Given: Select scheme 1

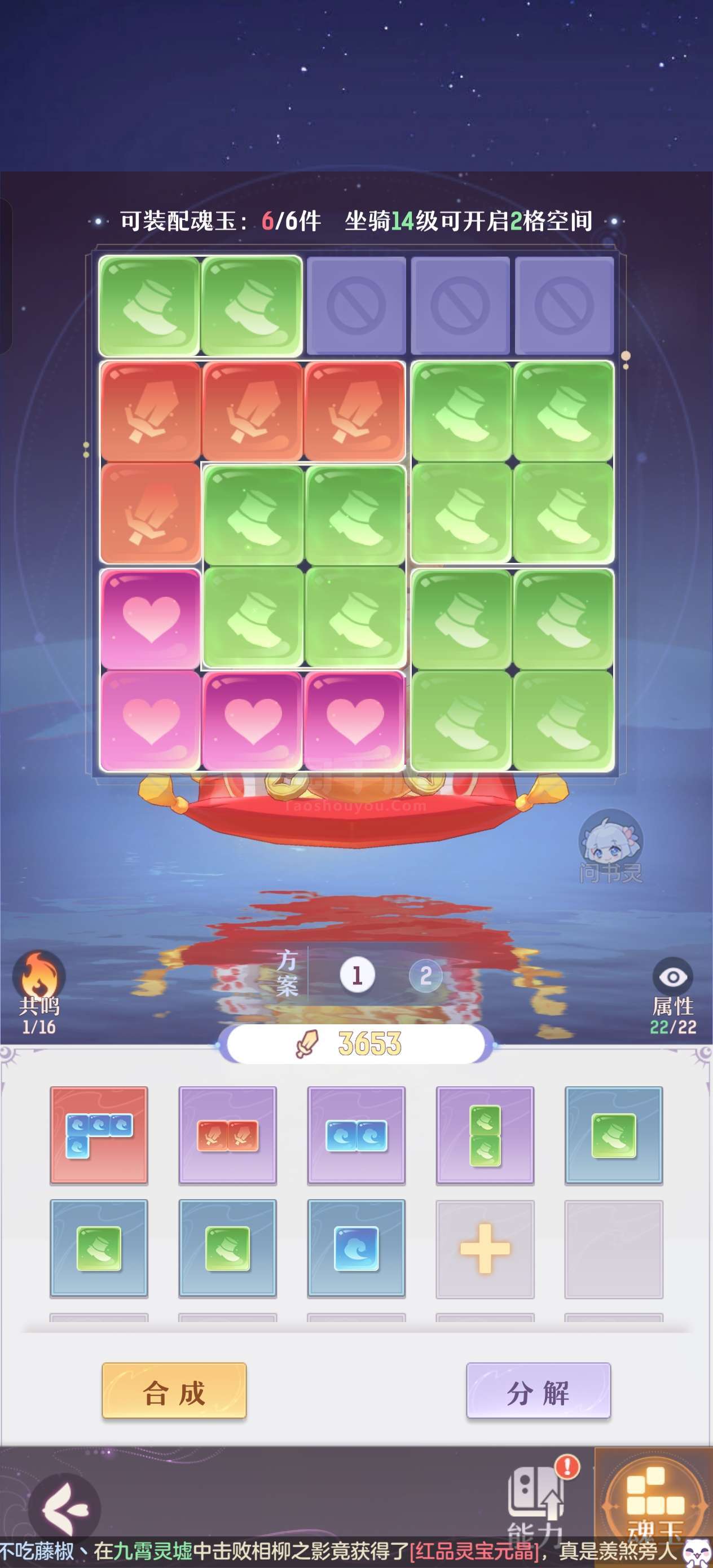Looking at the screenshot, I should click(357, 976).
